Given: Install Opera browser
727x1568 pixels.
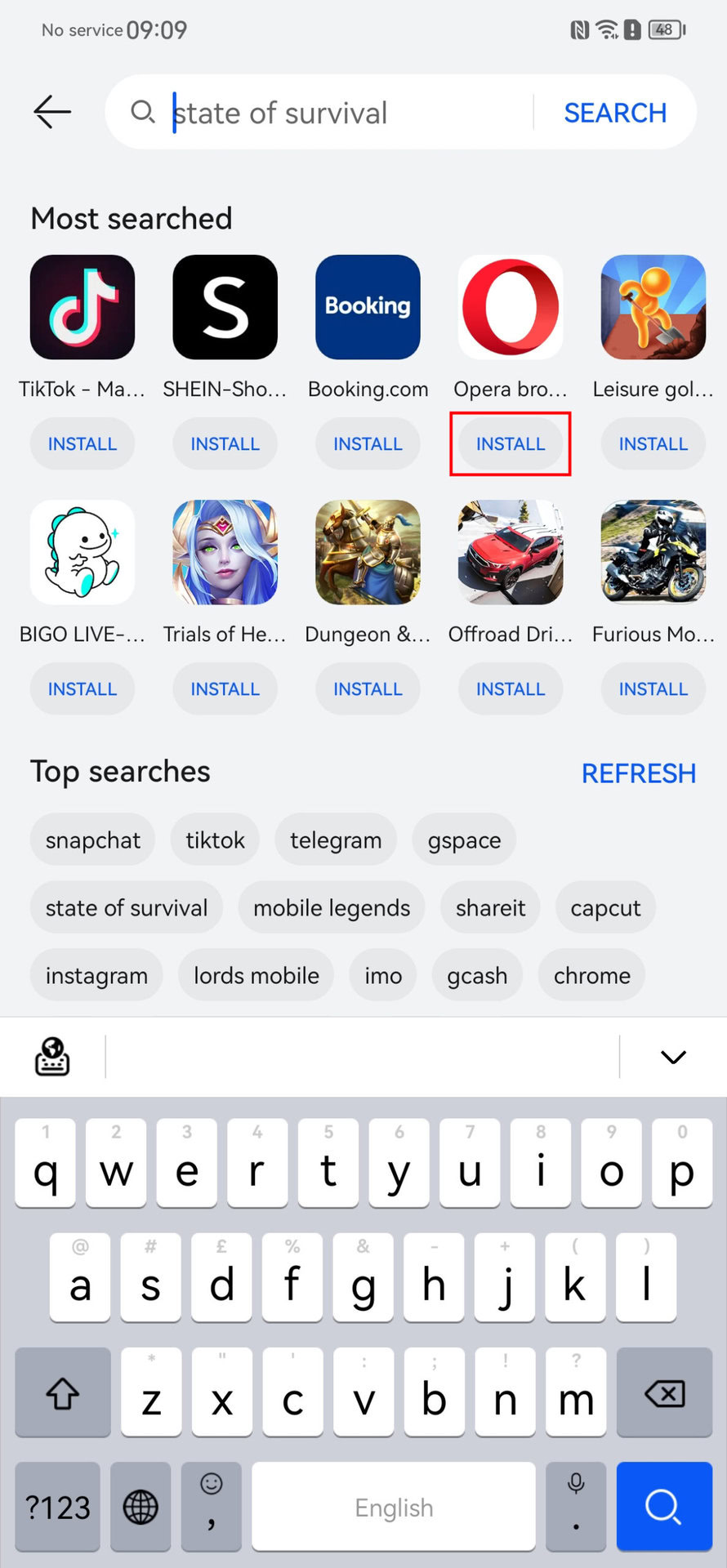Looking at the screenshot, I should [x=511, y=443].
